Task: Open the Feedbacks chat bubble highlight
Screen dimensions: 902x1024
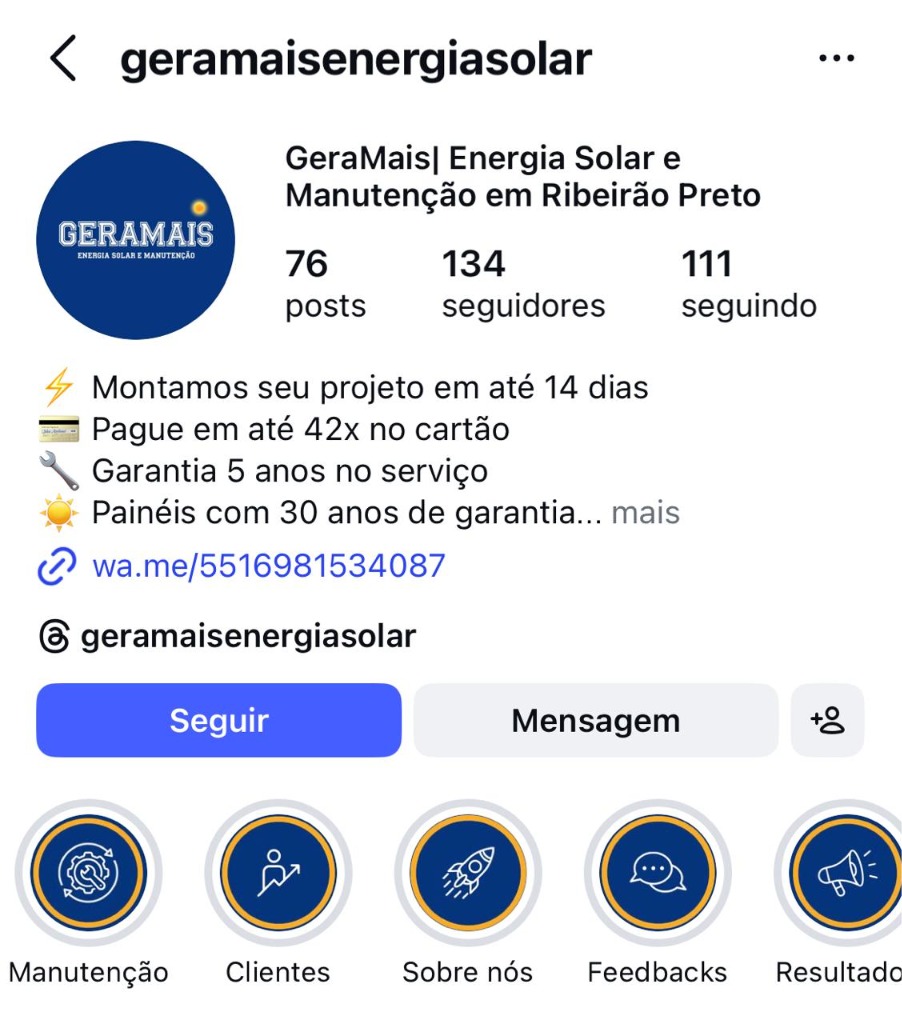Action: click(656, 872)
